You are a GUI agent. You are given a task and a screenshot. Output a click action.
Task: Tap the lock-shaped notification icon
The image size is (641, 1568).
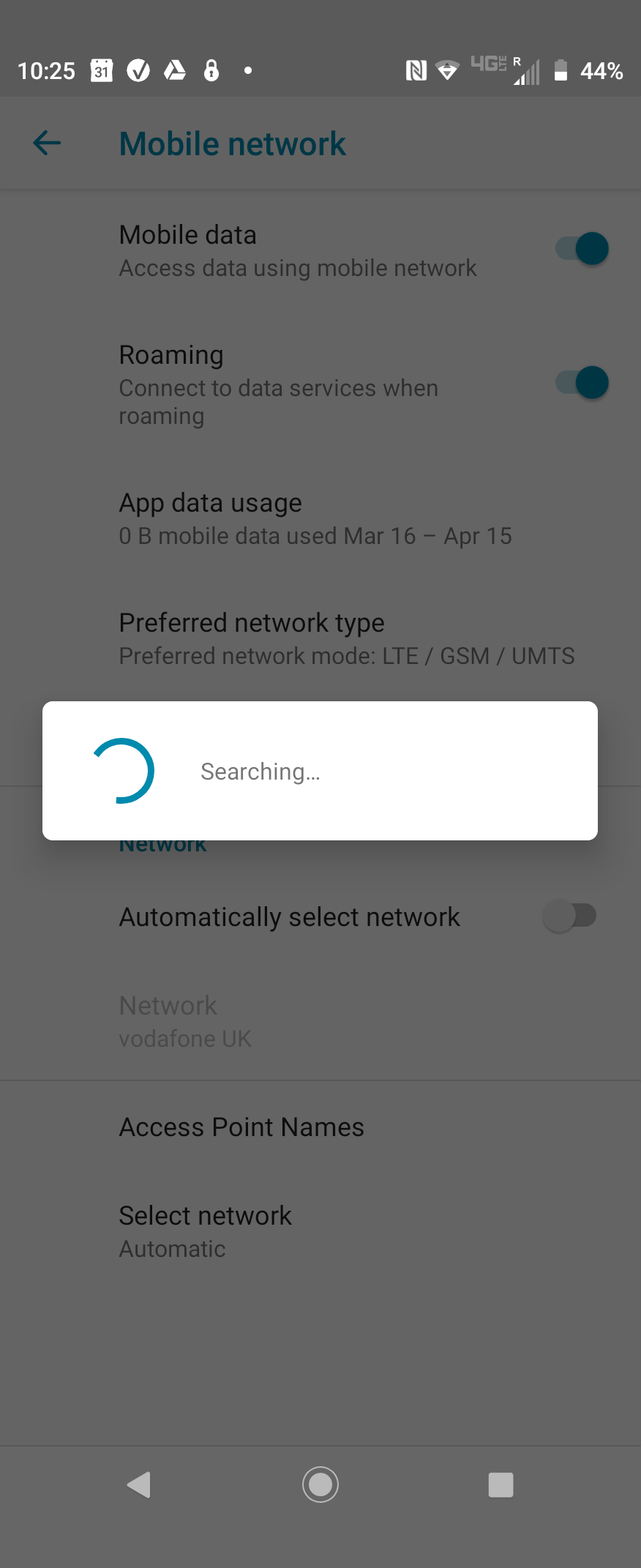(x=212, y=70)
